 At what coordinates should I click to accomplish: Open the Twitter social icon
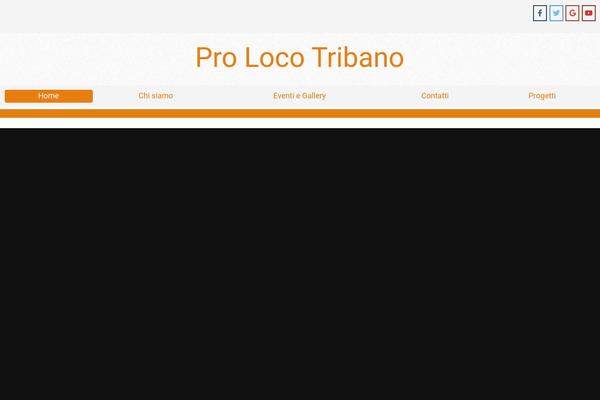tap(556, 13)
